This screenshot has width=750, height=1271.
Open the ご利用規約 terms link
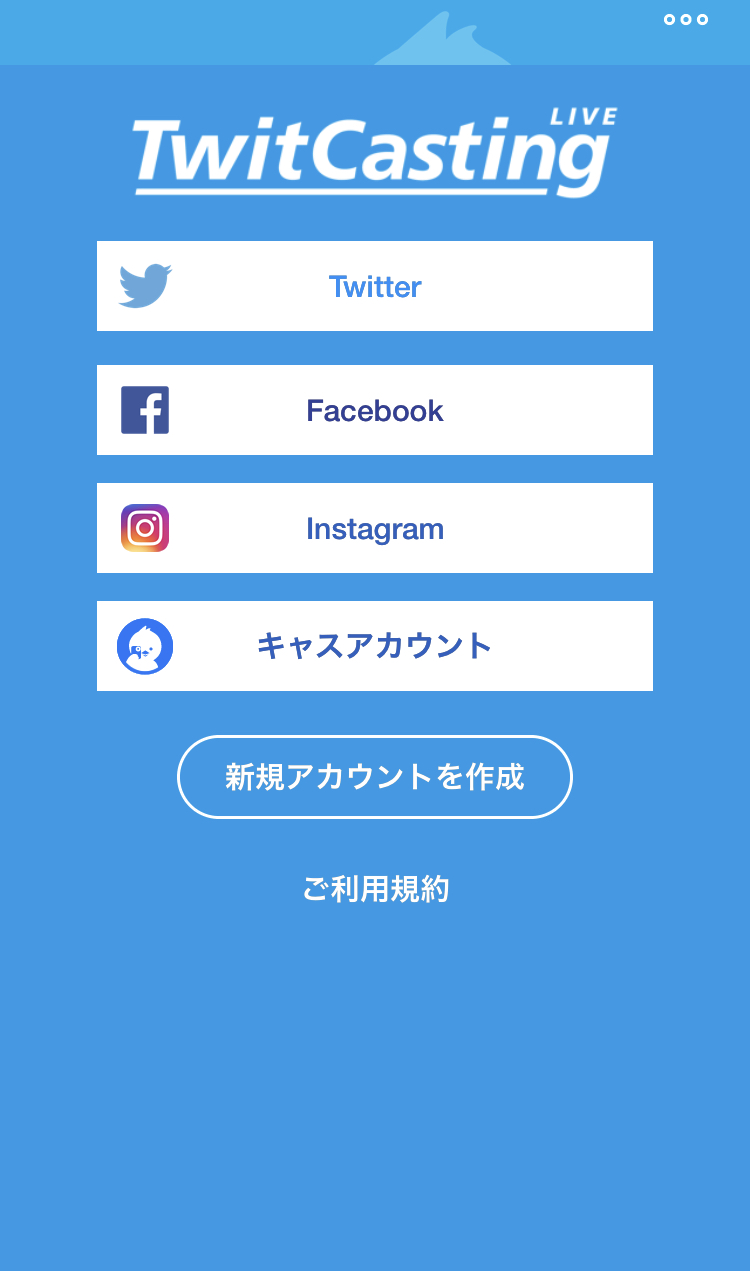[374, 889]
